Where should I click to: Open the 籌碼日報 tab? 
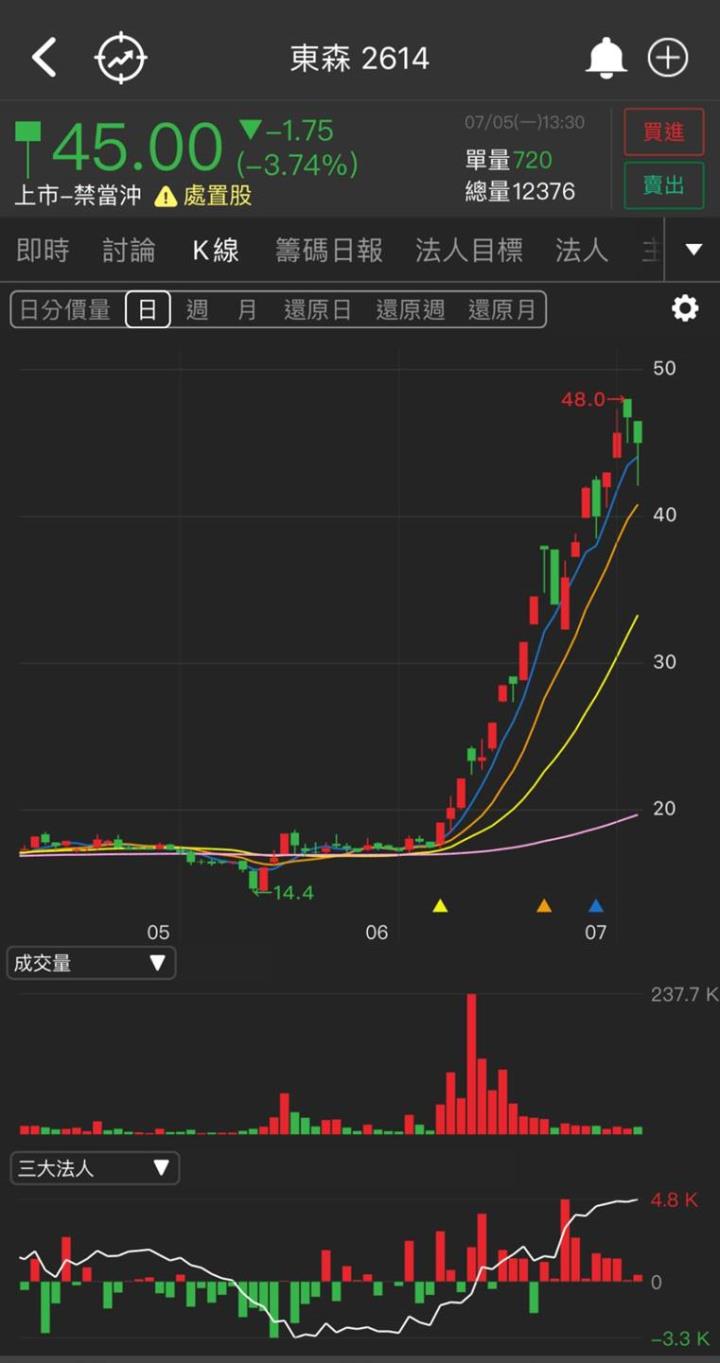[x=329, y=250]
